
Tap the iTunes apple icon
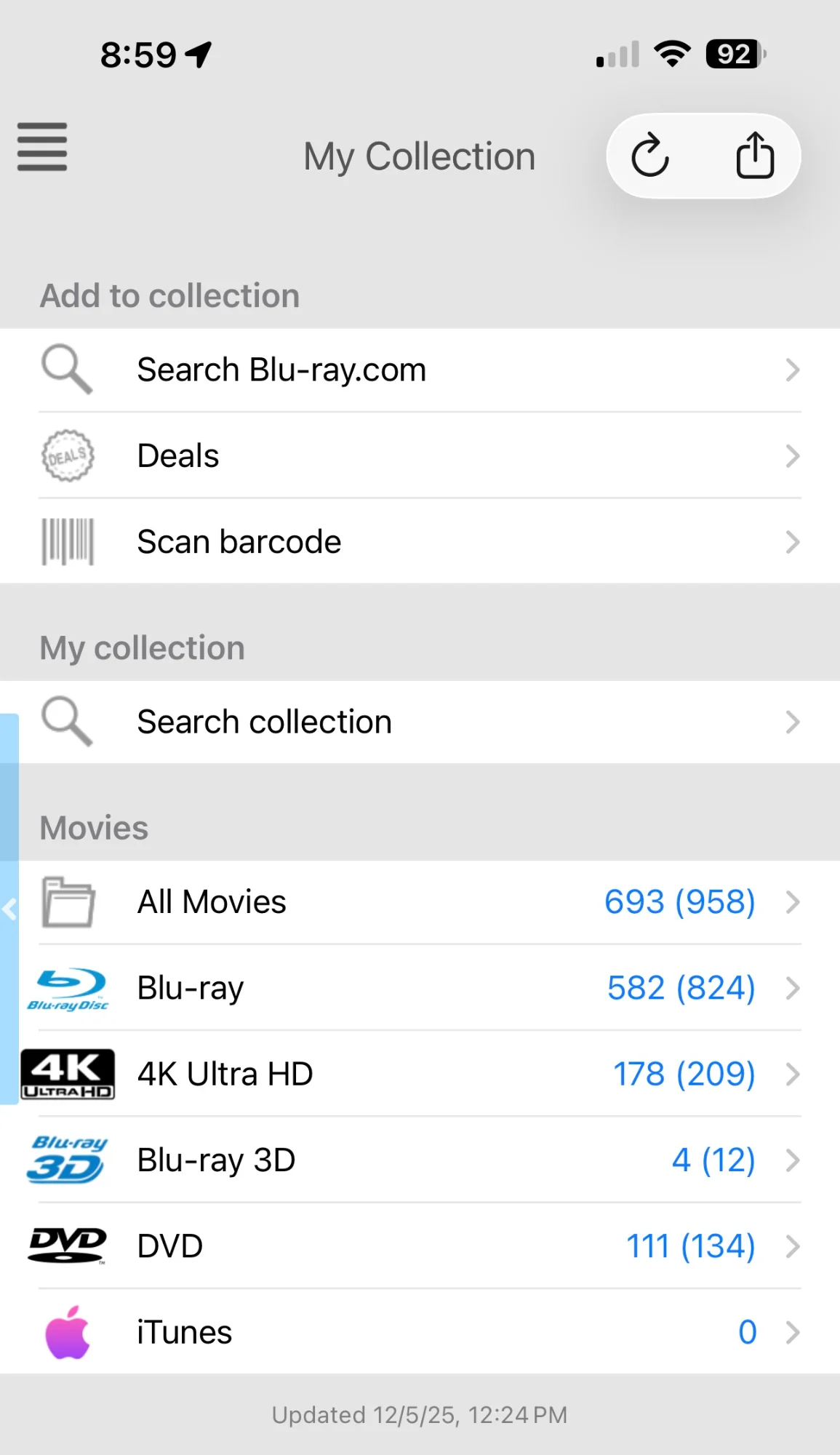pos(68,1331)
